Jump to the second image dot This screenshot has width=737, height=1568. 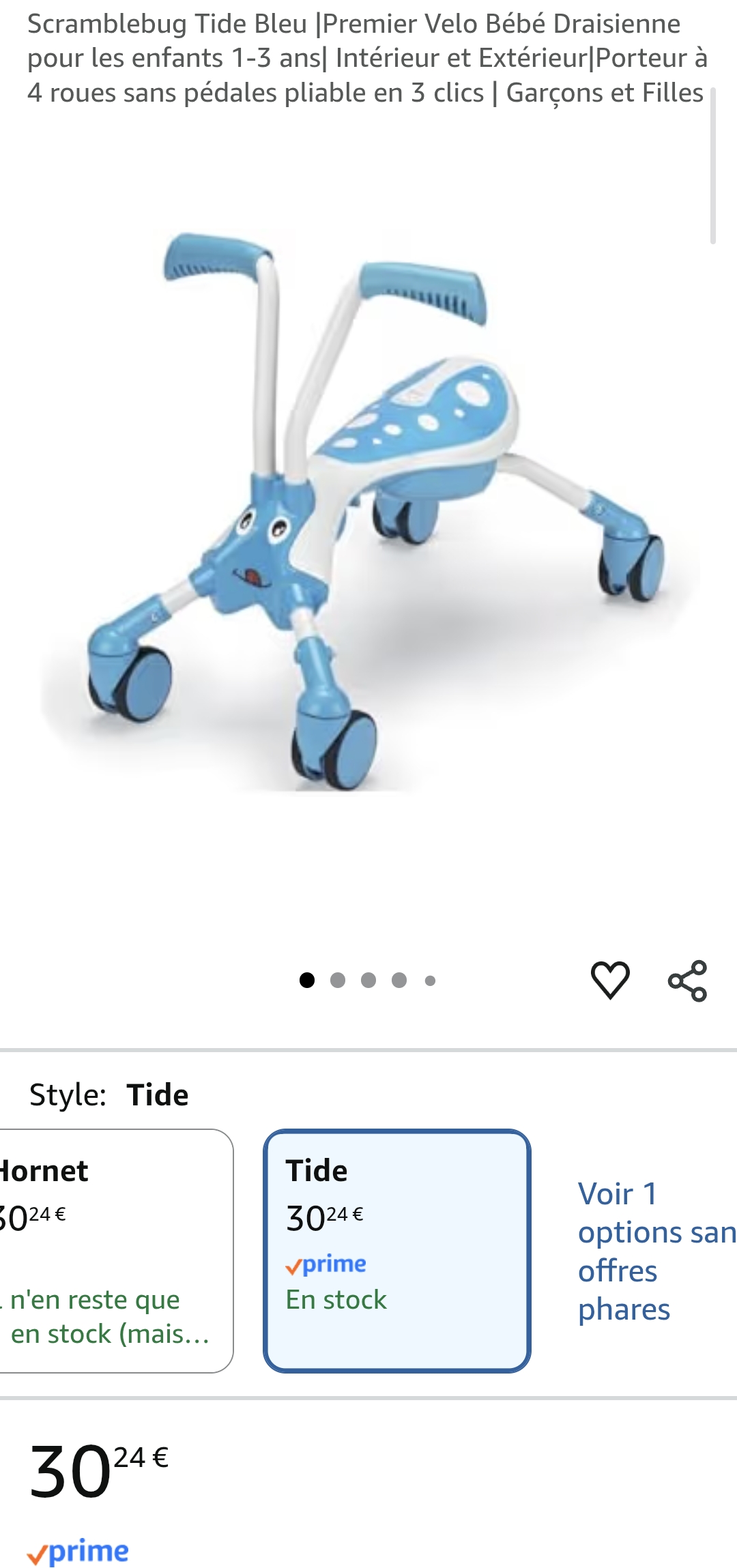[338, 981]
